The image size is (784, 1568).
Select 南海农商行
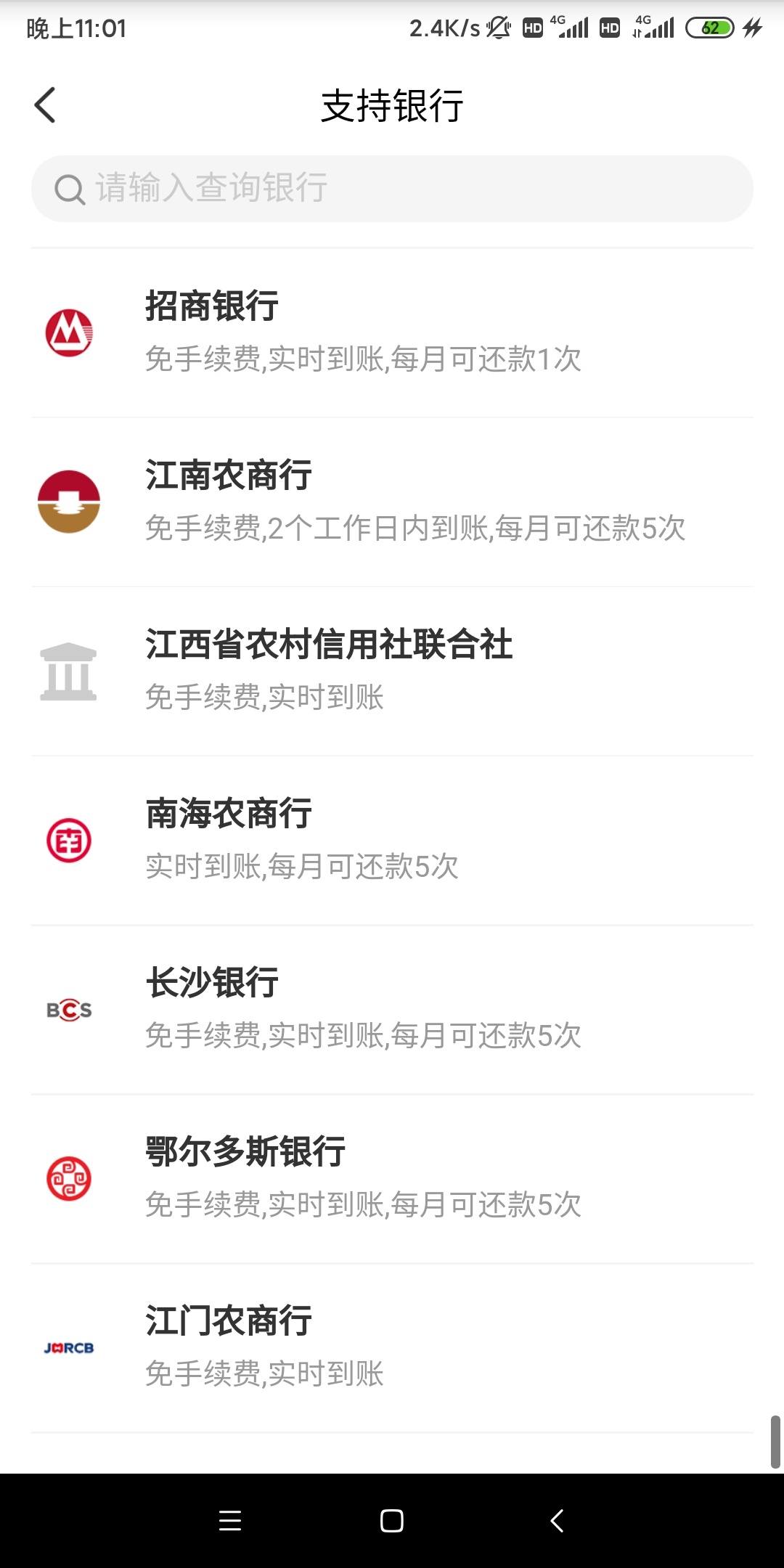coord(392,840)
